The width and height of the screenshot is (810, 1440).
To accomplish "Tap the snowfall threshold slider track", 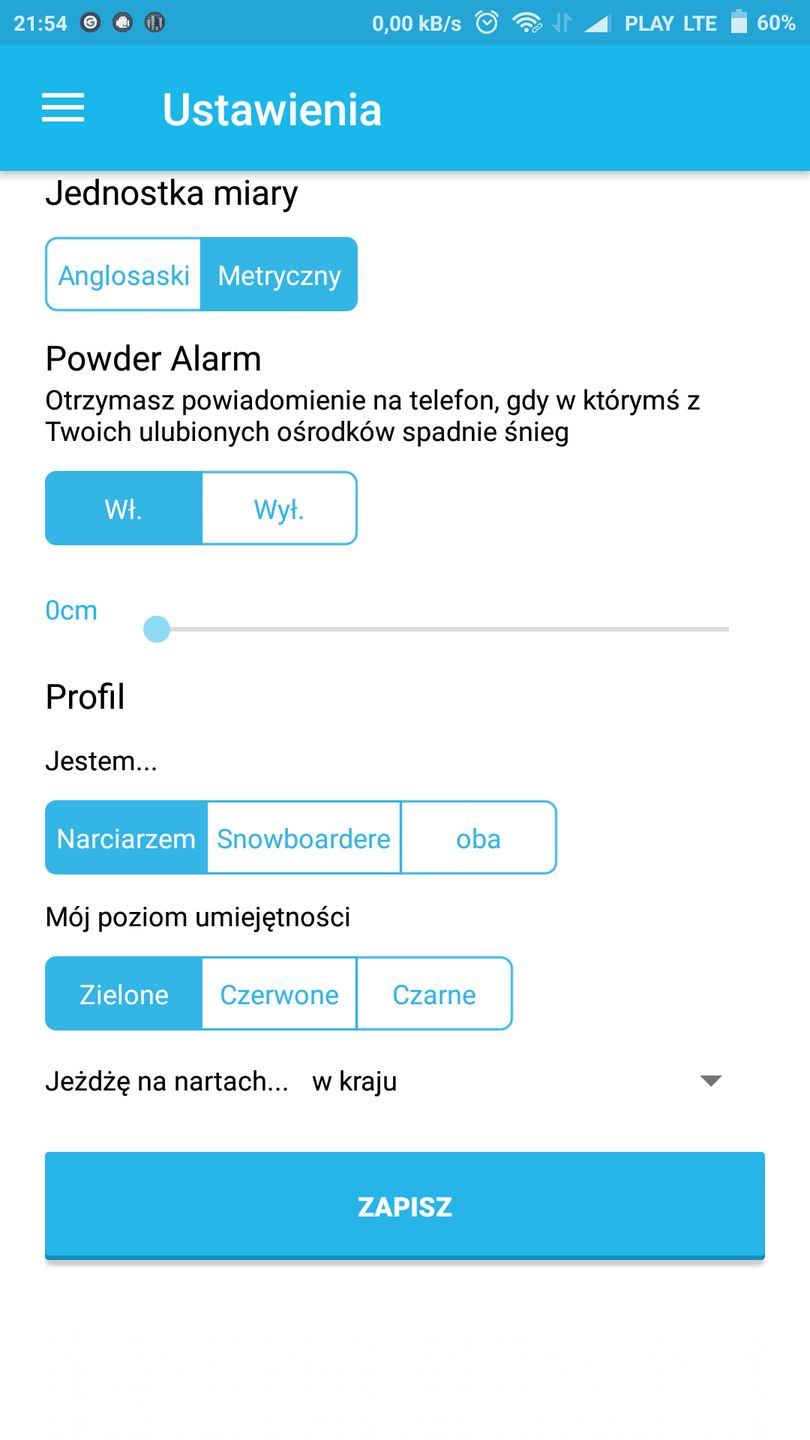I will [x=440, y=629].
